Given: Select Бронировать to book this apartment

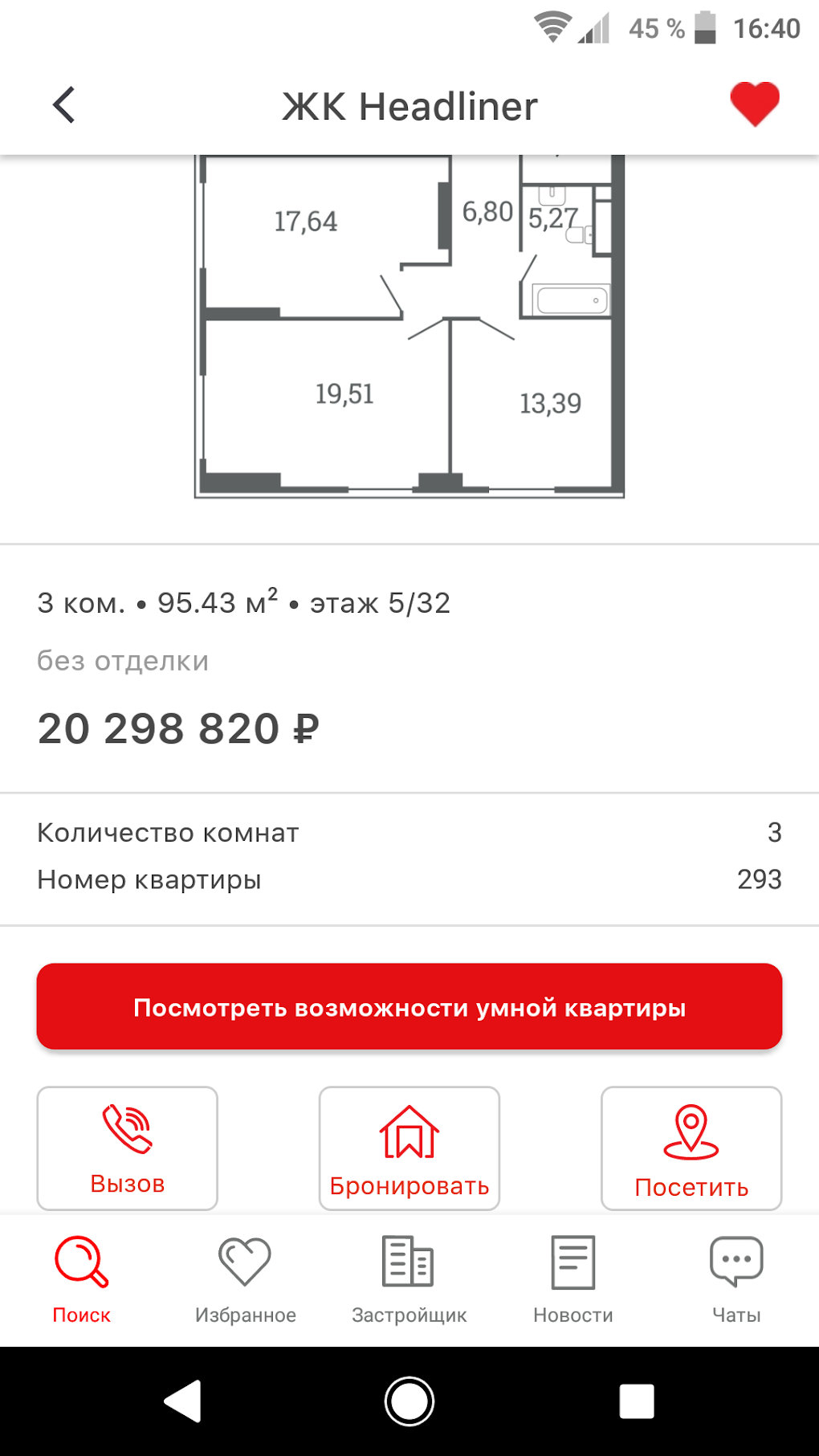Looking at the screenshot, I should [x=409, y=1148].
